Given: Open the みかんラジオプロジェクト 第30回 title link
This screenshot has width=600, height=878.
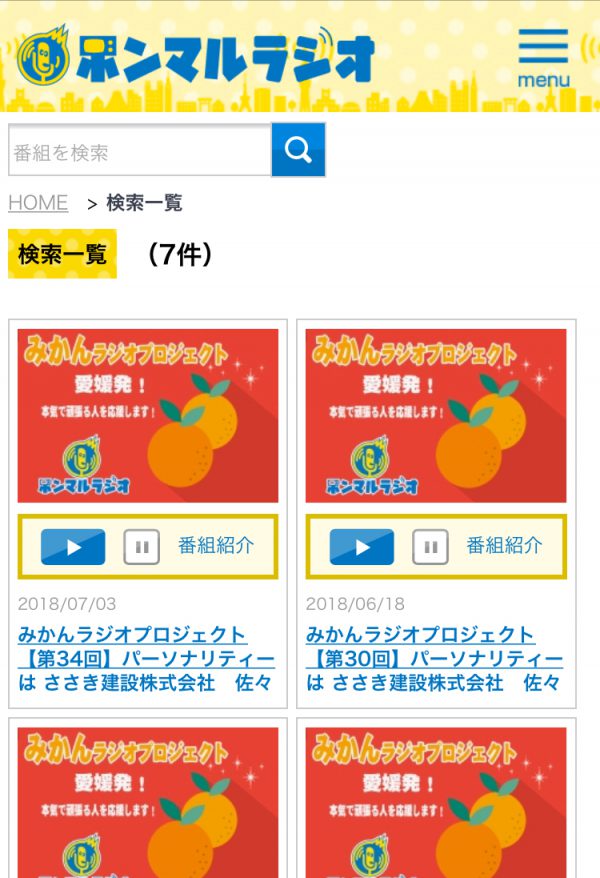Looking at the screenshot, I should tap(434, 659).
